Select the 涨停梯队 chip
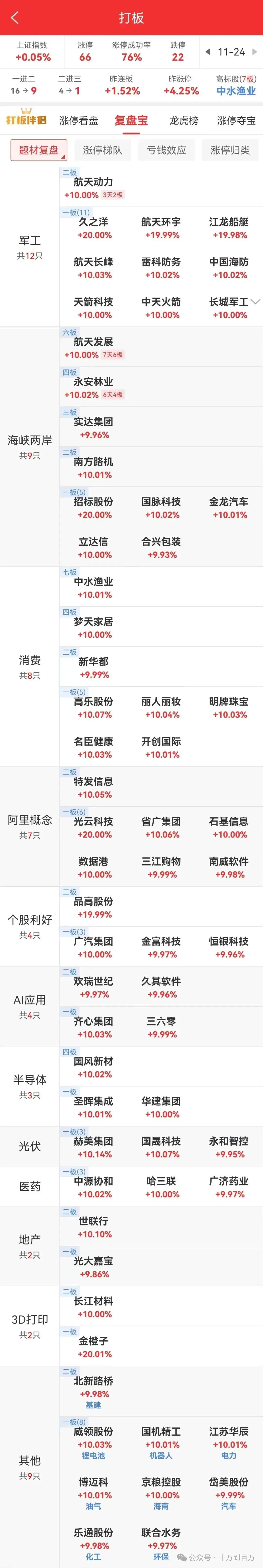Image resolution: width=263 pixels, height=1568 pixels. 102,150
